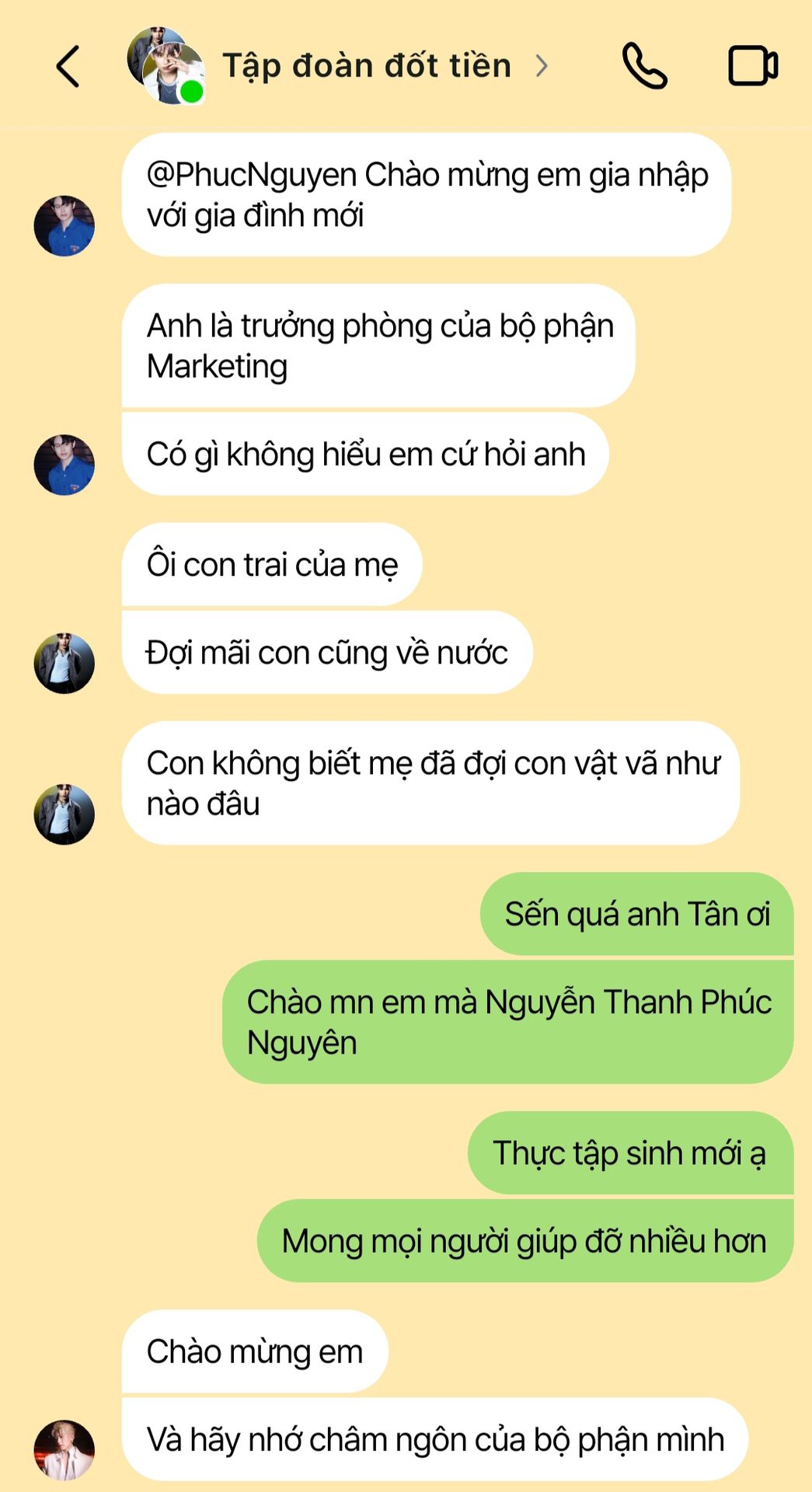Open sender avatar beside 'Và hãy nhớ châm ngôn của bộ phận mình'
Image resolution: width=812 pixels, height=1492 pixels.
[64, 1450]
